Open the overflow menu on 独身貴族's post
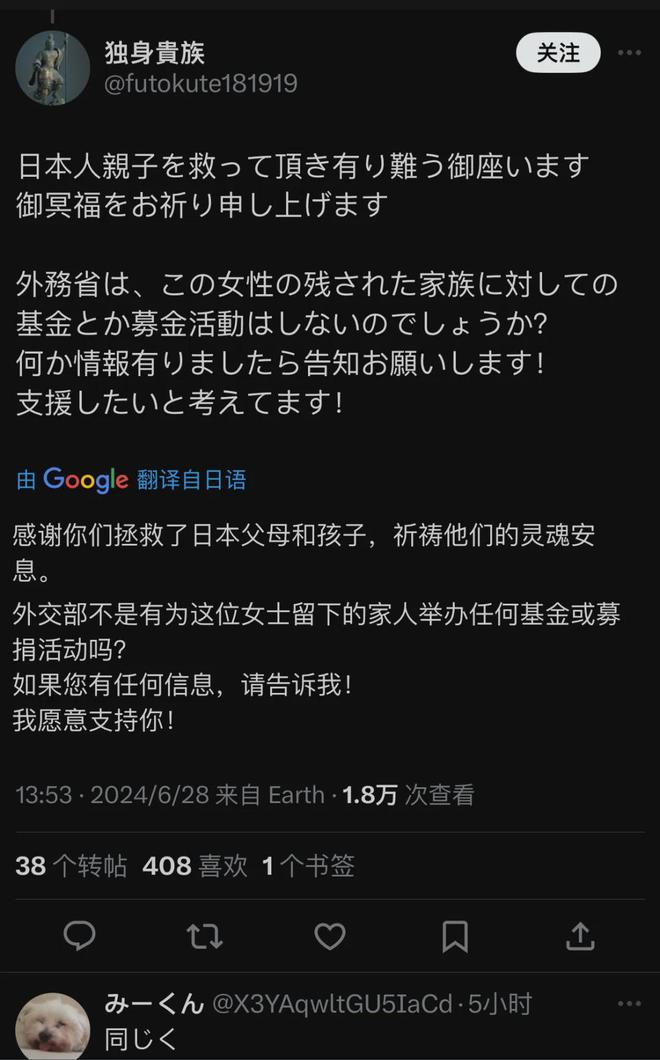The width and height of the screenshot is (660, 1060). click(630, 53)
